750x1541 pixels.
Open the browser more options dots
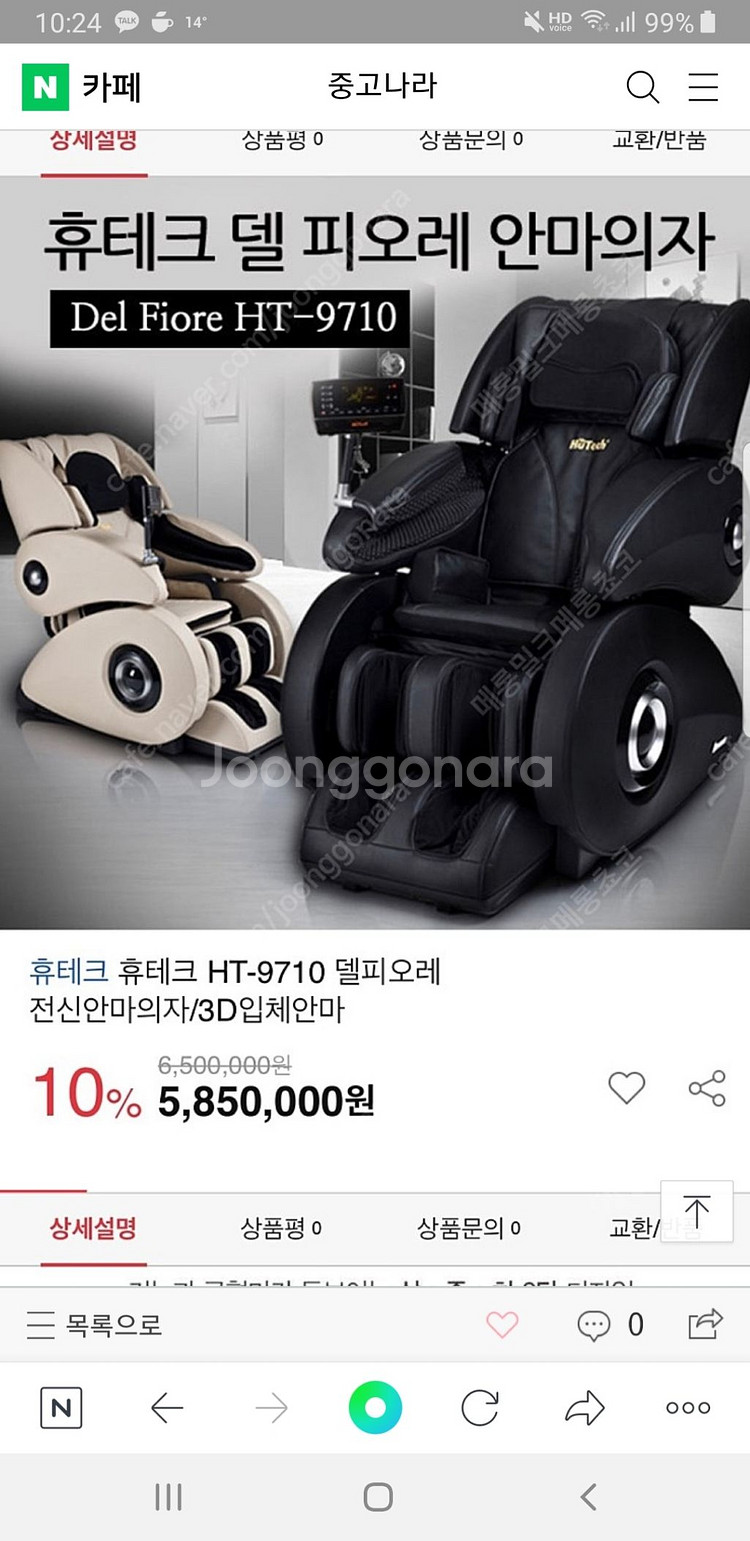click(688, 1408)
